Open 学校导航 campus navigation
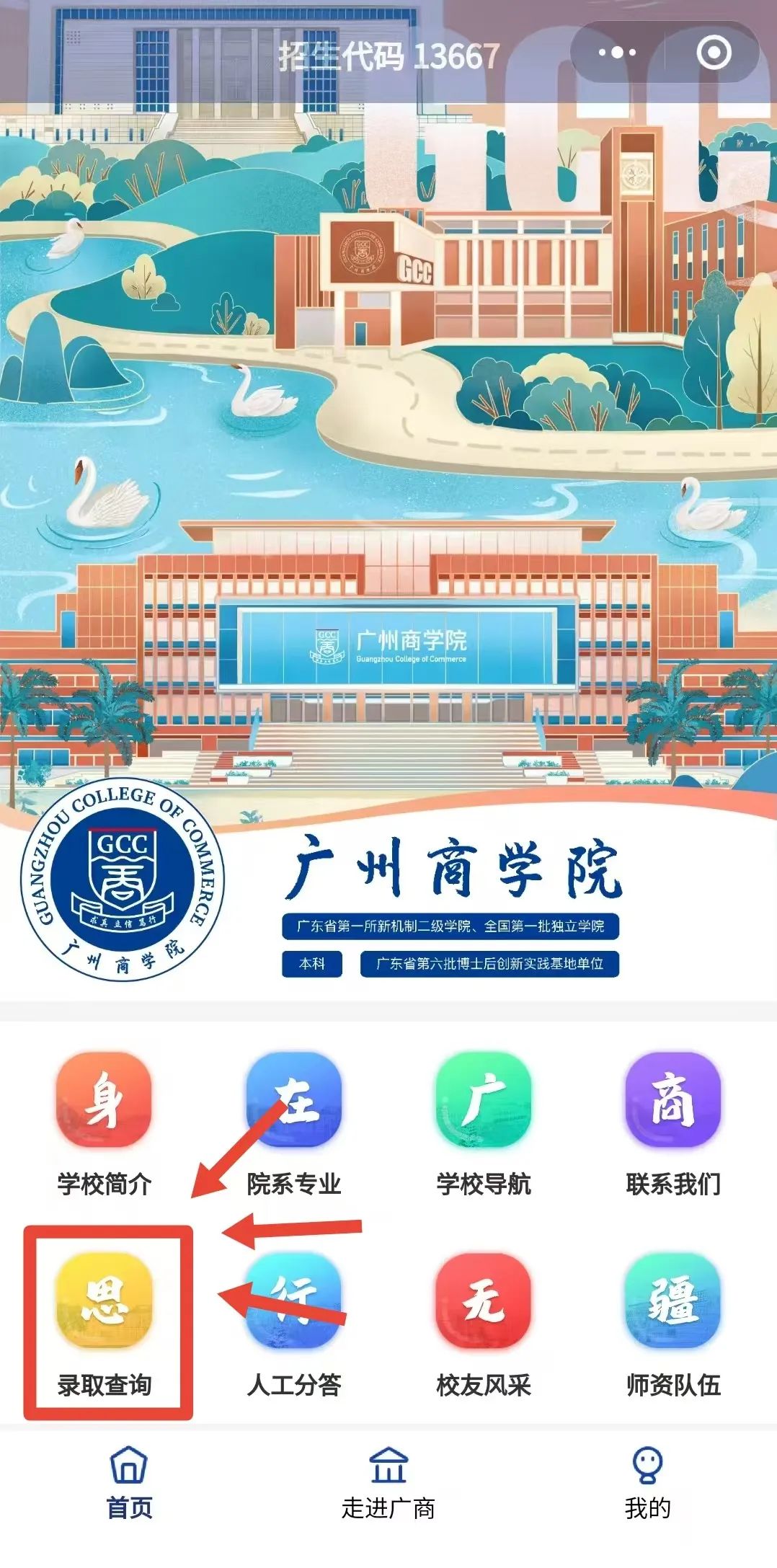Image resolution: width=777 pixels, height=1568 pixels. 483,1123
